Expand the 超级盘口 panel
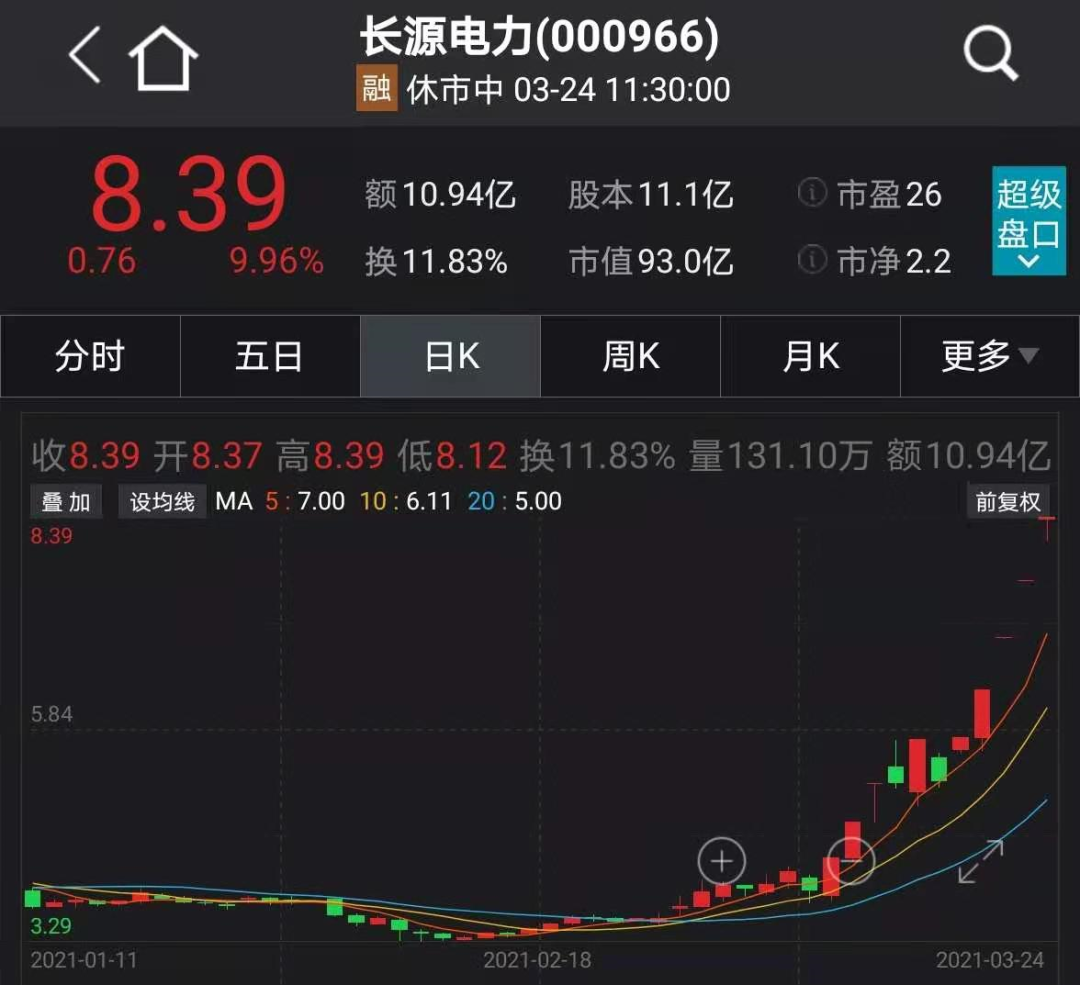Image resolution: width=1080 pixels, height=985 pixels. [x=1028, y=221]
